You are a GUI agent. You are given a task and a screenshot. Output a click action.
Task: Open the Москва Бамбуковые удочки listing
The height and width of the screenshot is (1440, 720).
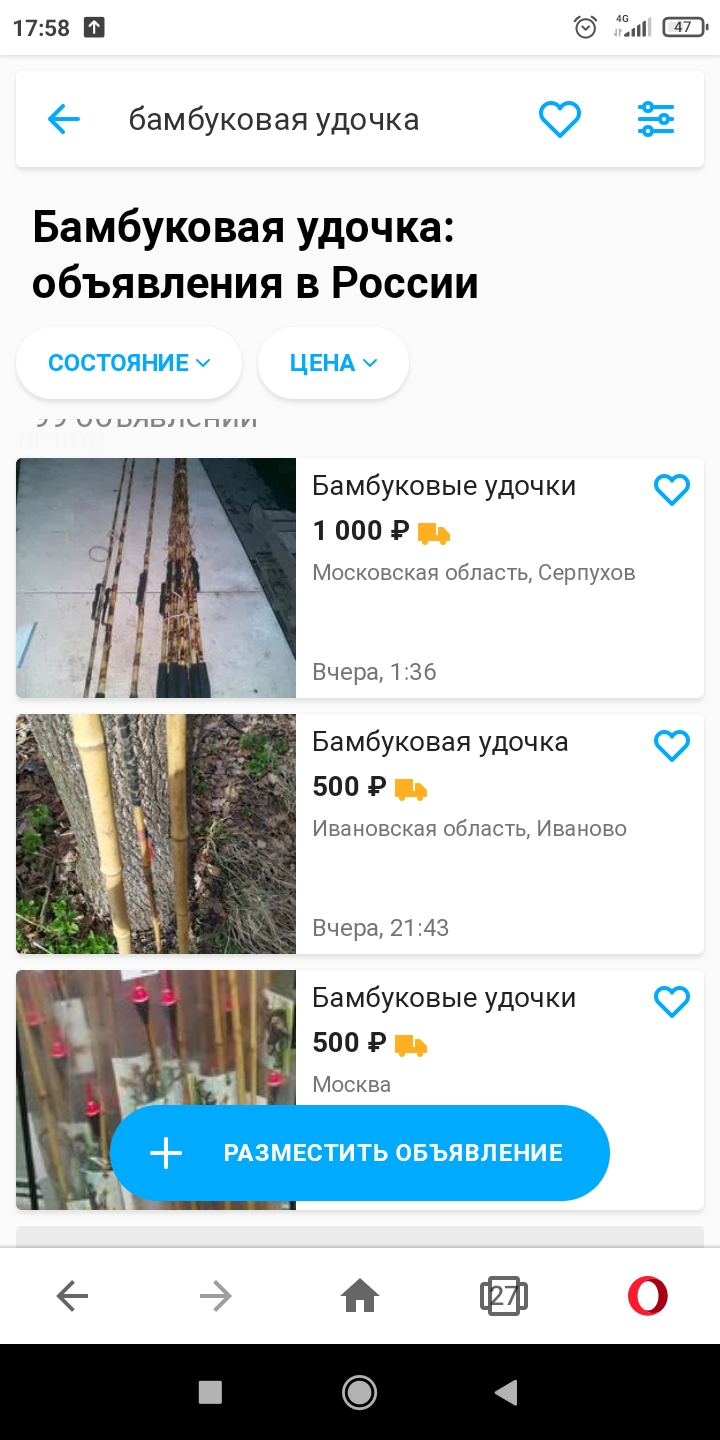point(443,998)
